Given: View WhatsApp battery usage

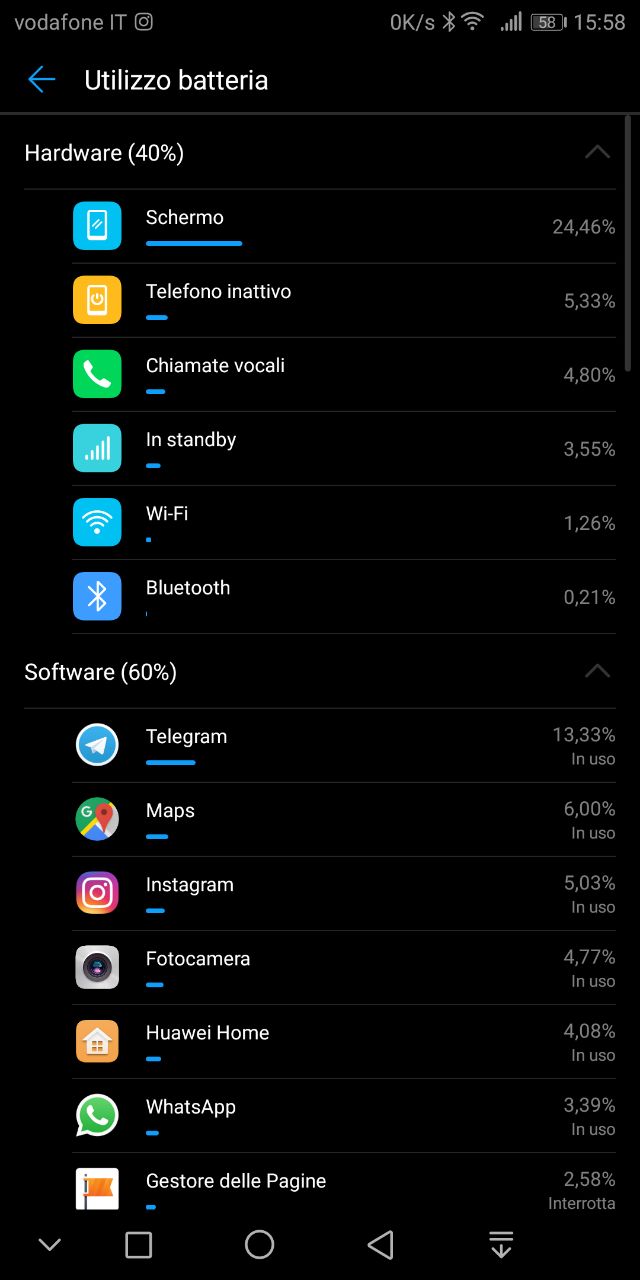Looking at the screenshot, I should pyautogui.click(x=344, y=1115).
